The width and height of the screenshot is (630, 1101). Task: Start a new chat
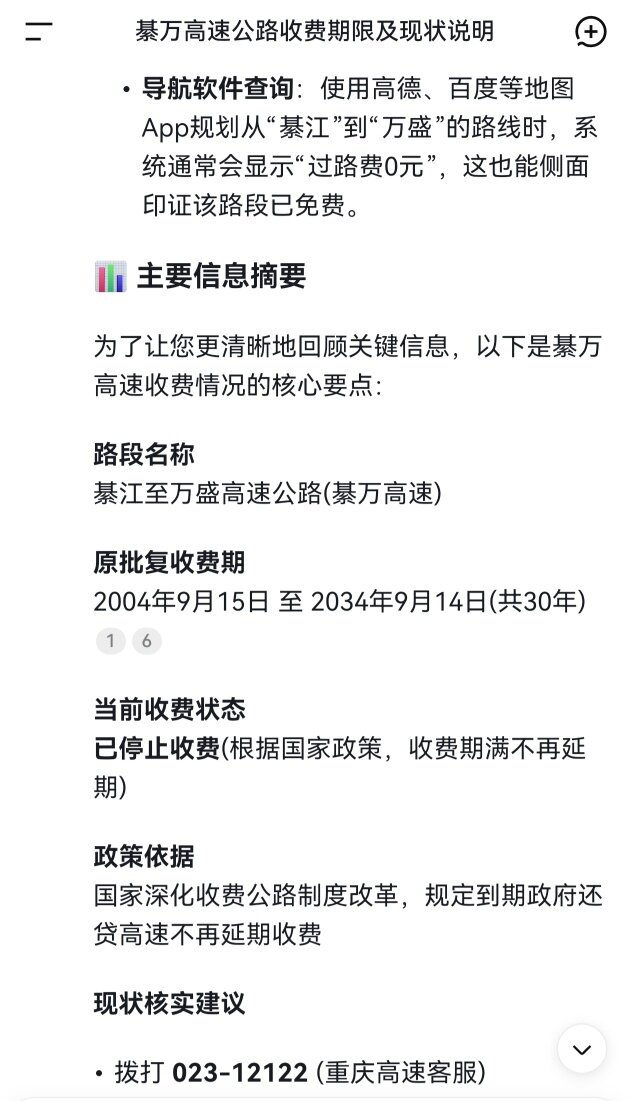[x=591, y=32]
